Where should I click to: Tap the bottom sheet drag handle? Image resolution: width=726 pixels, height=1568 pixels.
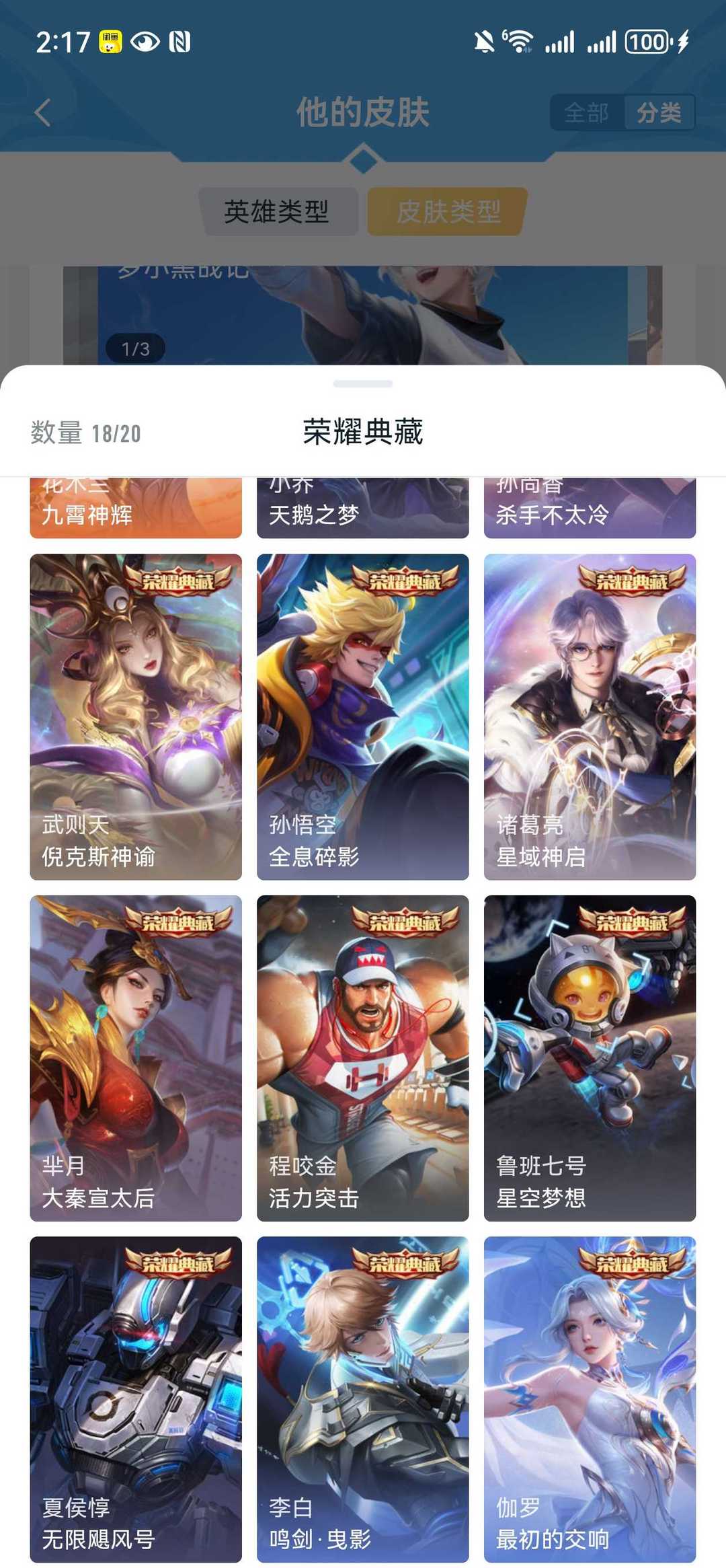[362, 384]
